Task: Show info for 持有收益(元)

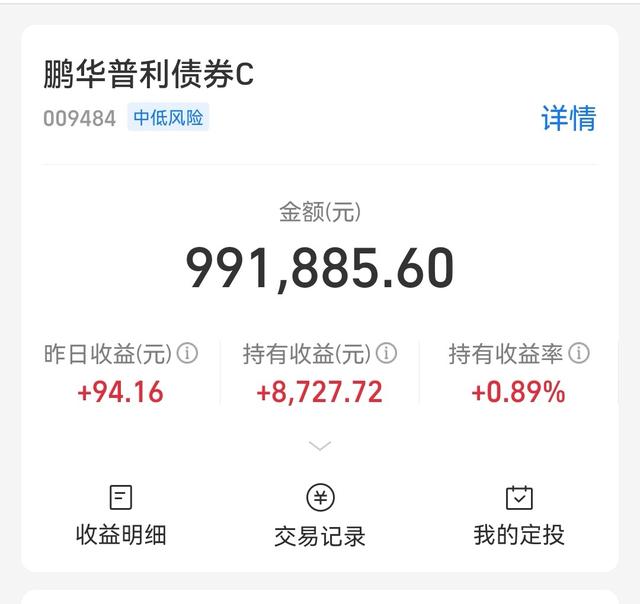Action: (386, 354)
